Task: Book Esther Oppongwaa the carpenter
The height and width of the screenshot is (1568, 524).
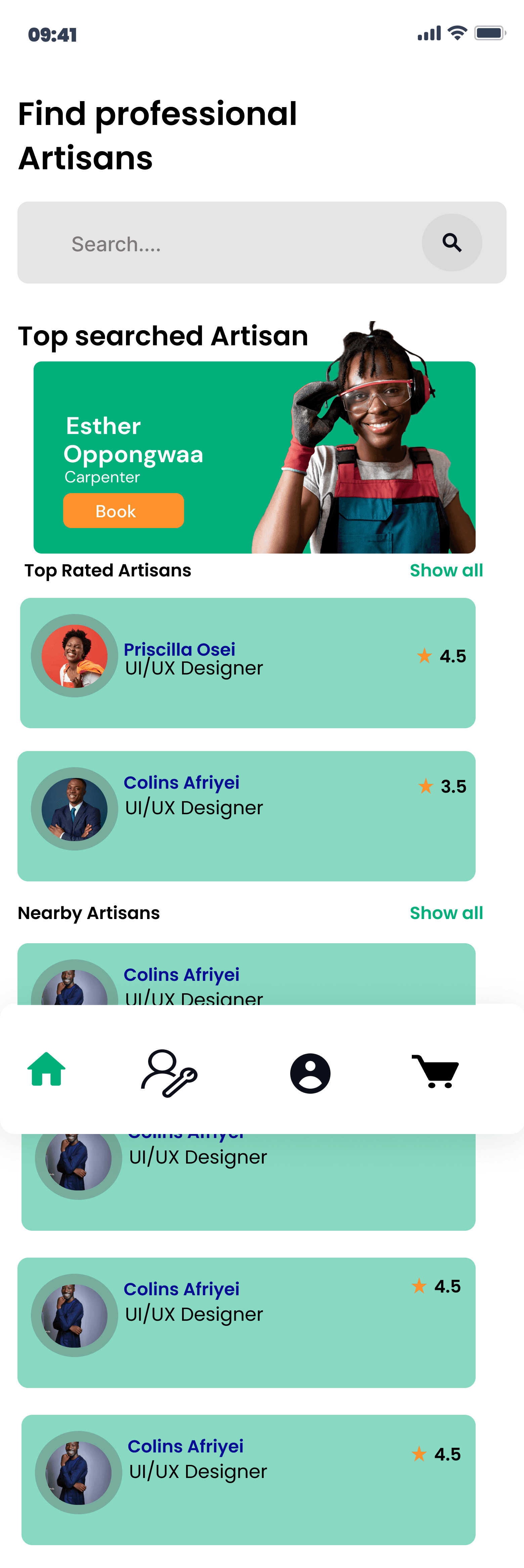Action: 124,510
